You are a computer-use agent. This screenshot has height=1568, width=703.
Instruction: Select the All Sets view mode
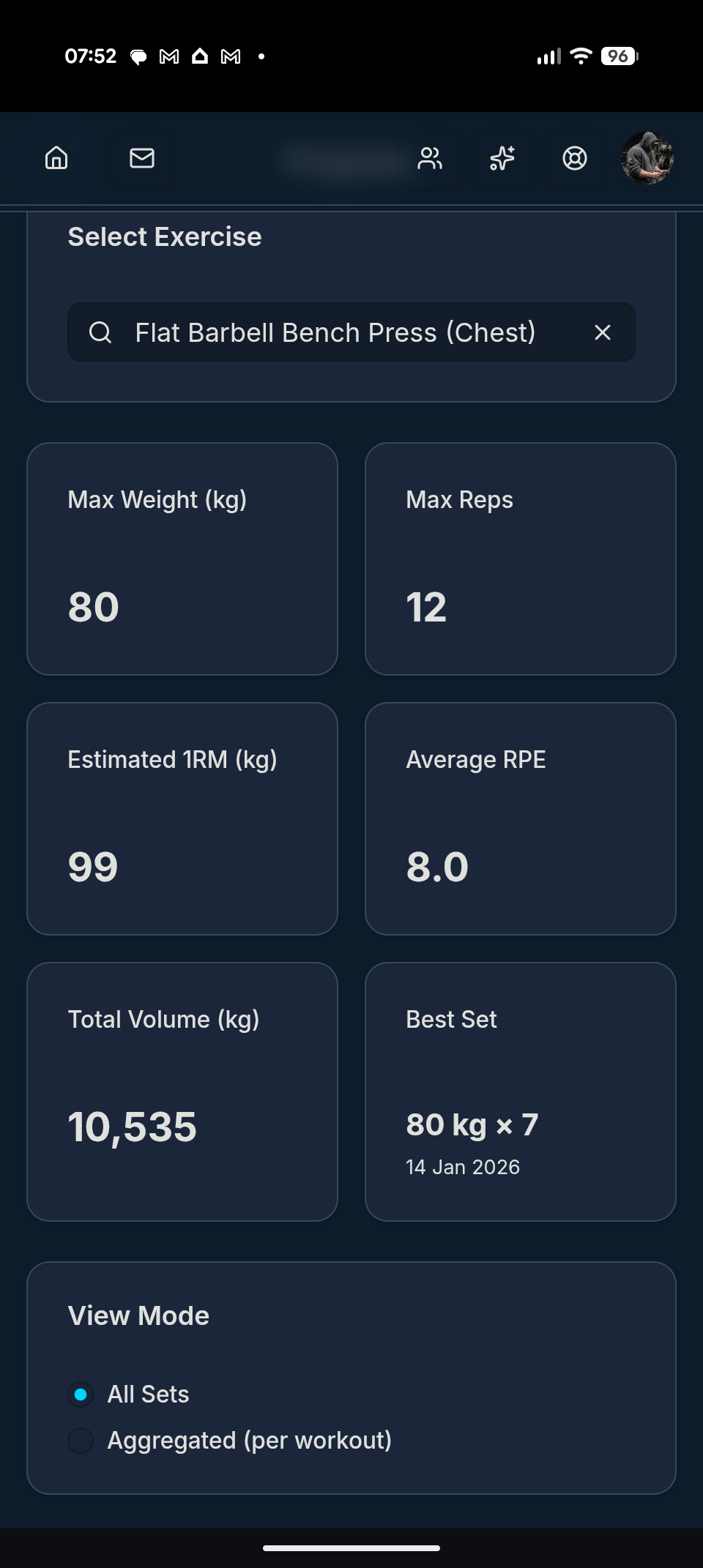pos(81,1394)
